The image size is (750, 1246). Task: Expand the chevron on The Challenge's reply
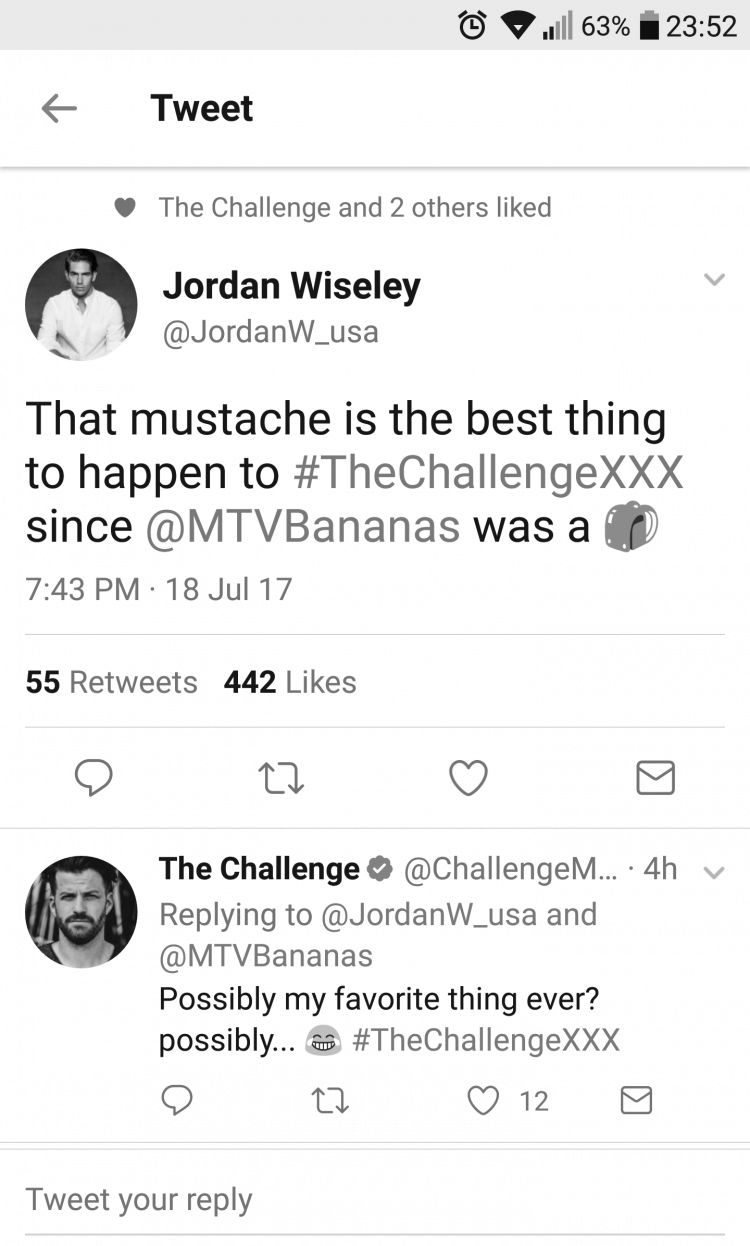click(x=713, y=872)
